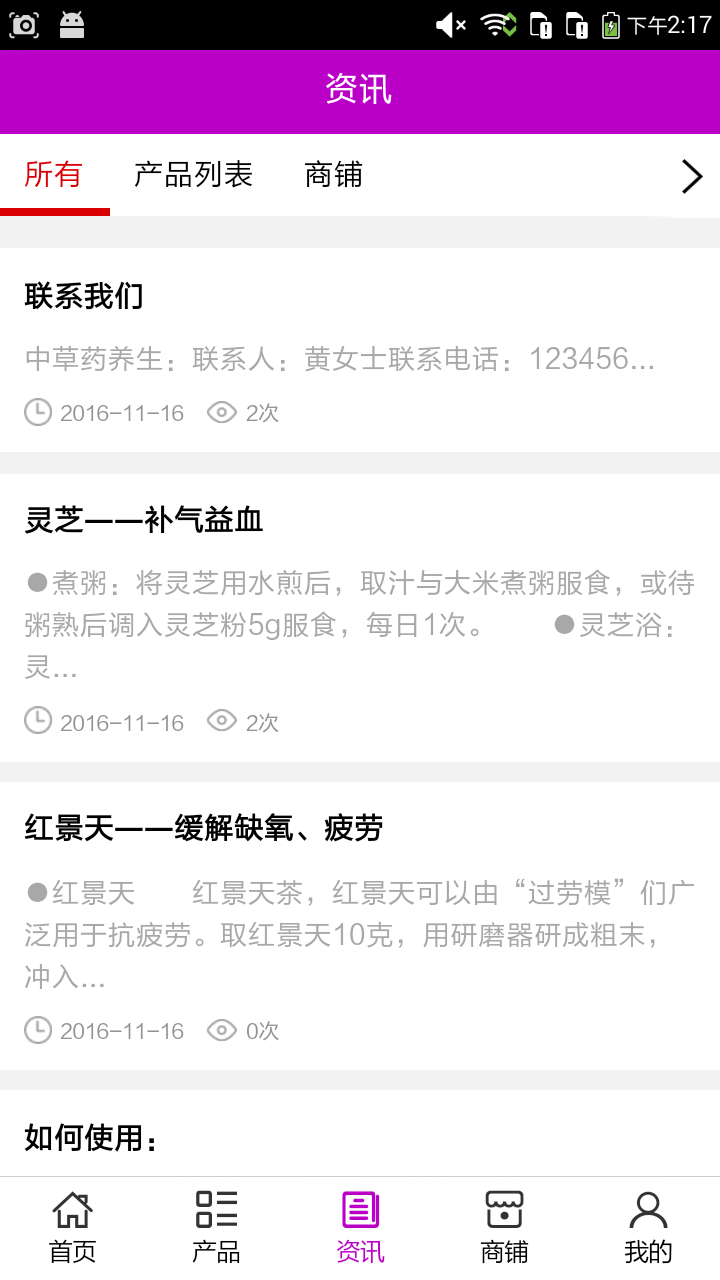Go to the 首页 home tab

point(72,1228)
